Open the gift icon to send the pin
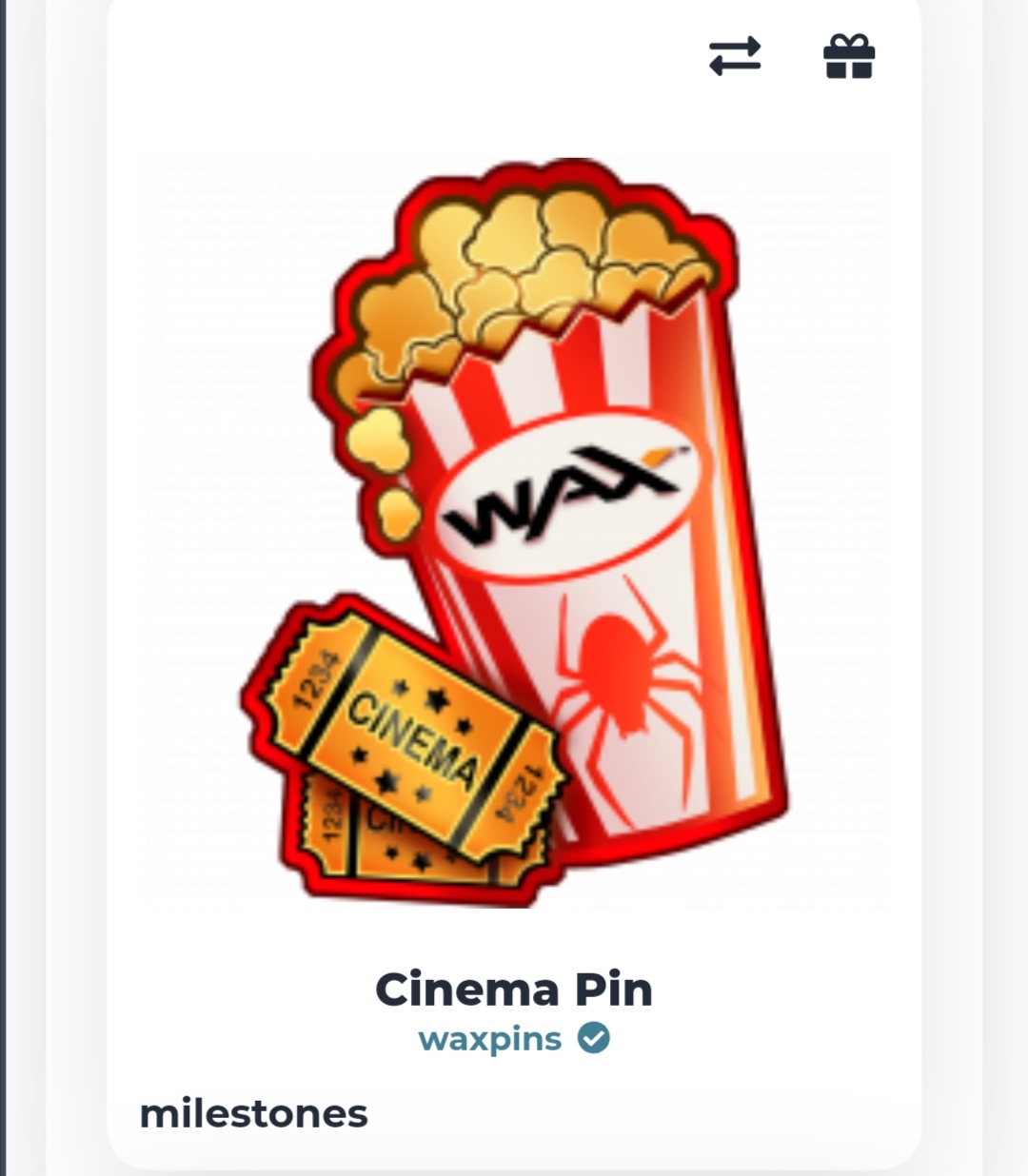The height and width of the screenshot is (1176, 1028). coord(848,56)
